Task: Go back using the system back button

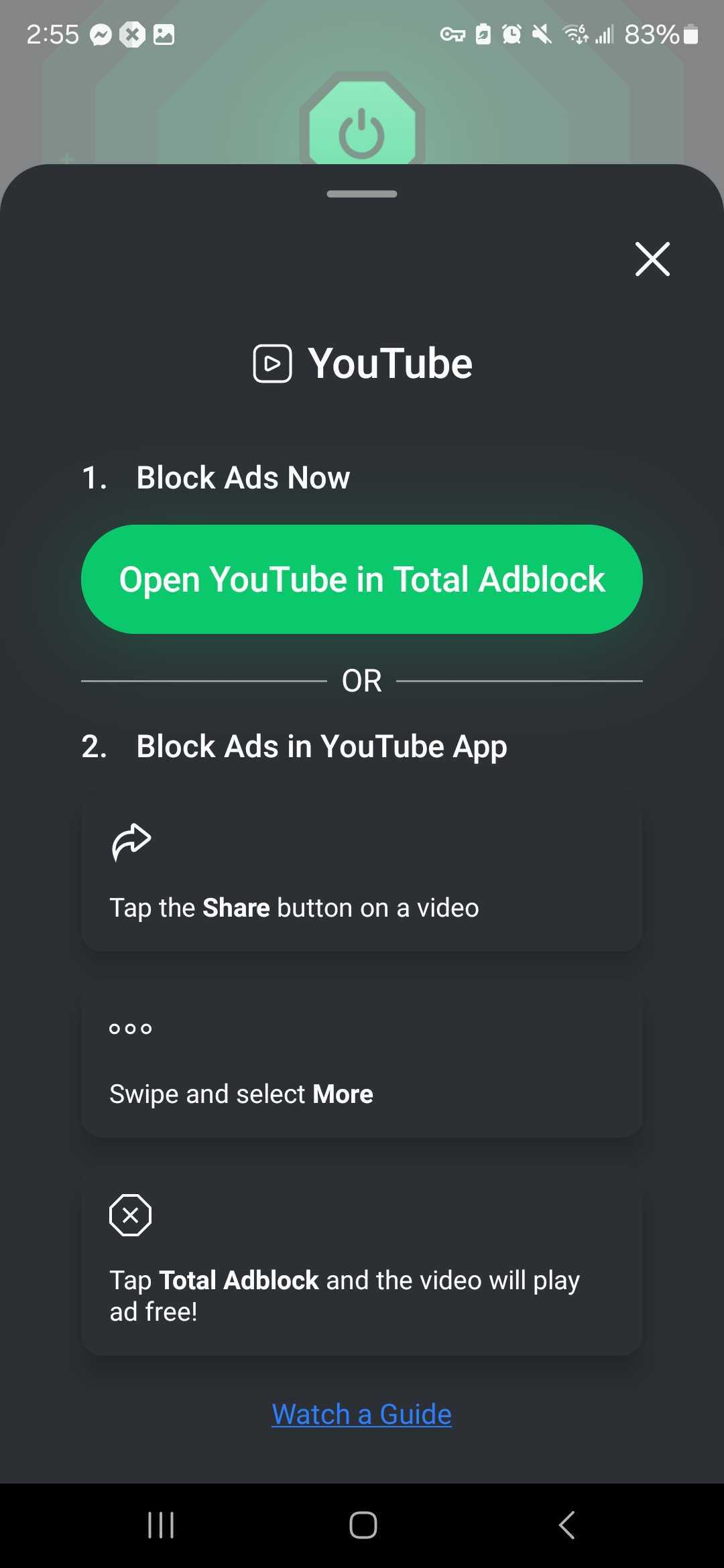Action: pyautogui.click(x=566, y=1525)
